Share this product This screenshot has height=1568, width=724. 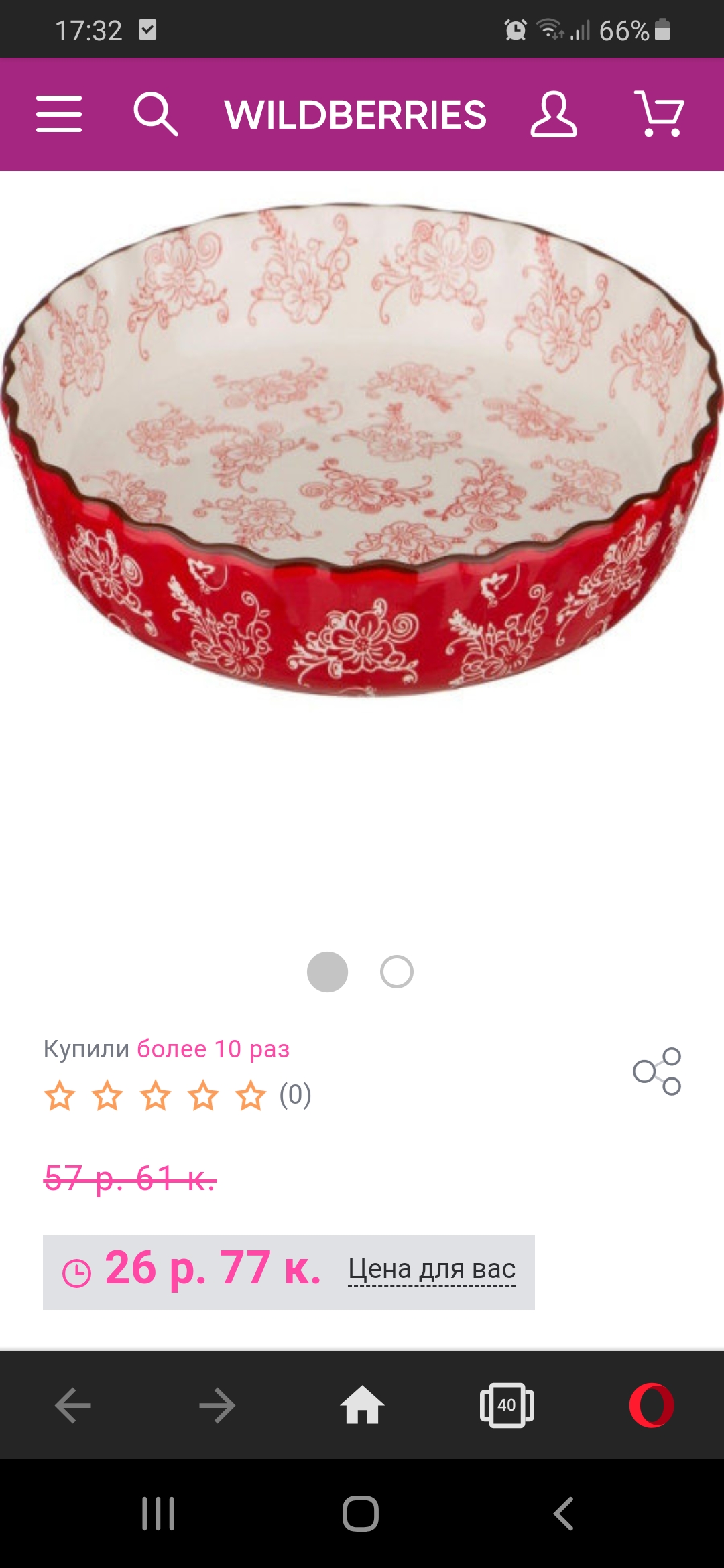pyautogui.click(x=657, y=1071)
